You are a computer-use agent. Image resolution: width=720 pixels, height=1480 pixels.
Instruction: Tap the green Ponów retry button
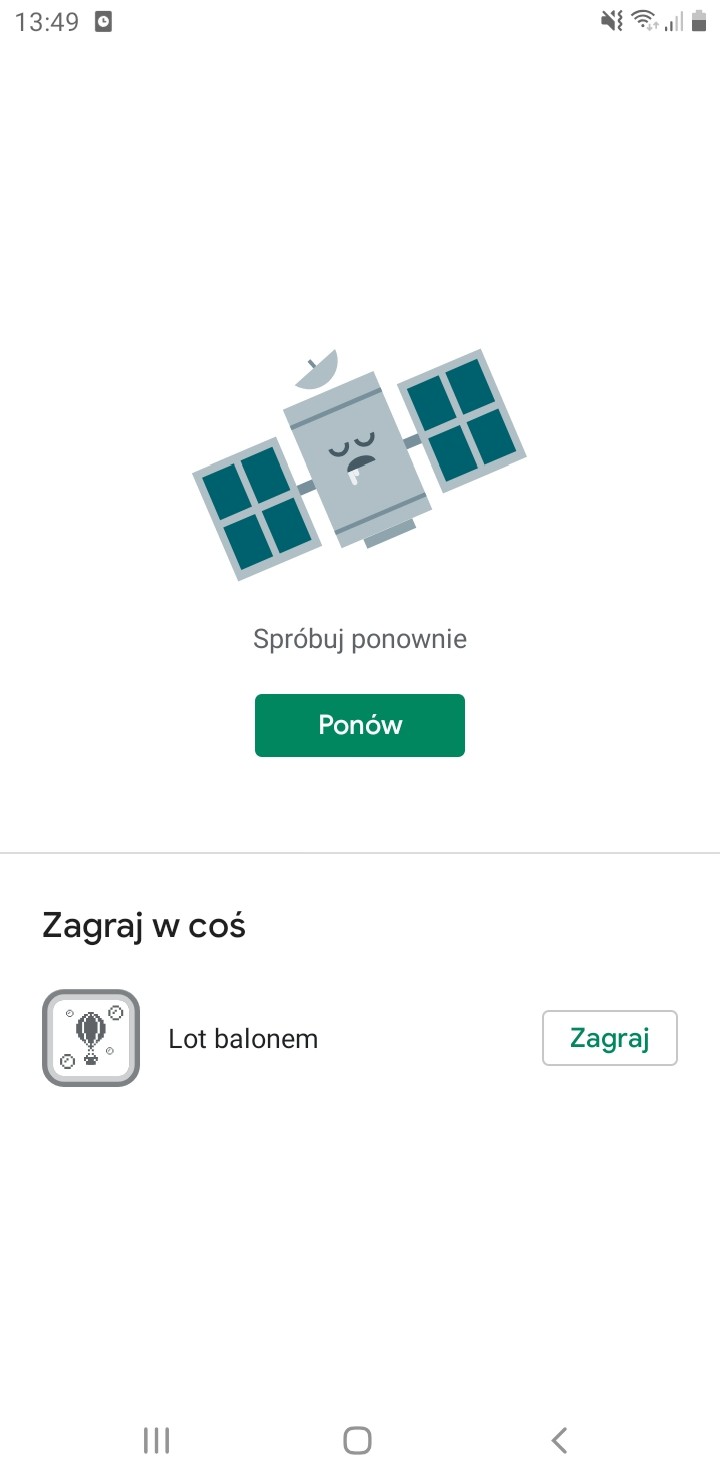(360, 725)
